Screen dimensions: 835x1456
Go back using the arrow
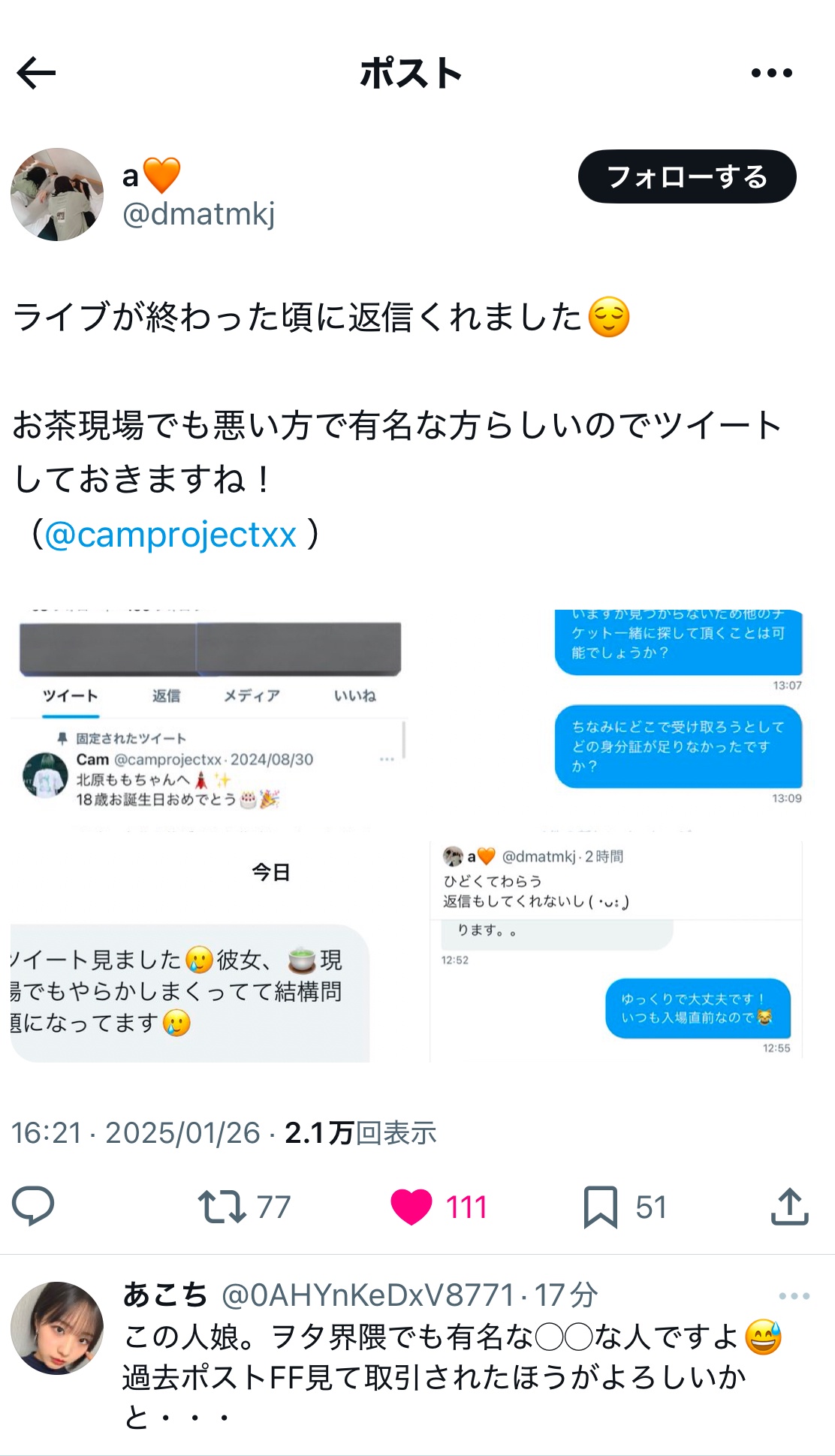tap(36, 73)
